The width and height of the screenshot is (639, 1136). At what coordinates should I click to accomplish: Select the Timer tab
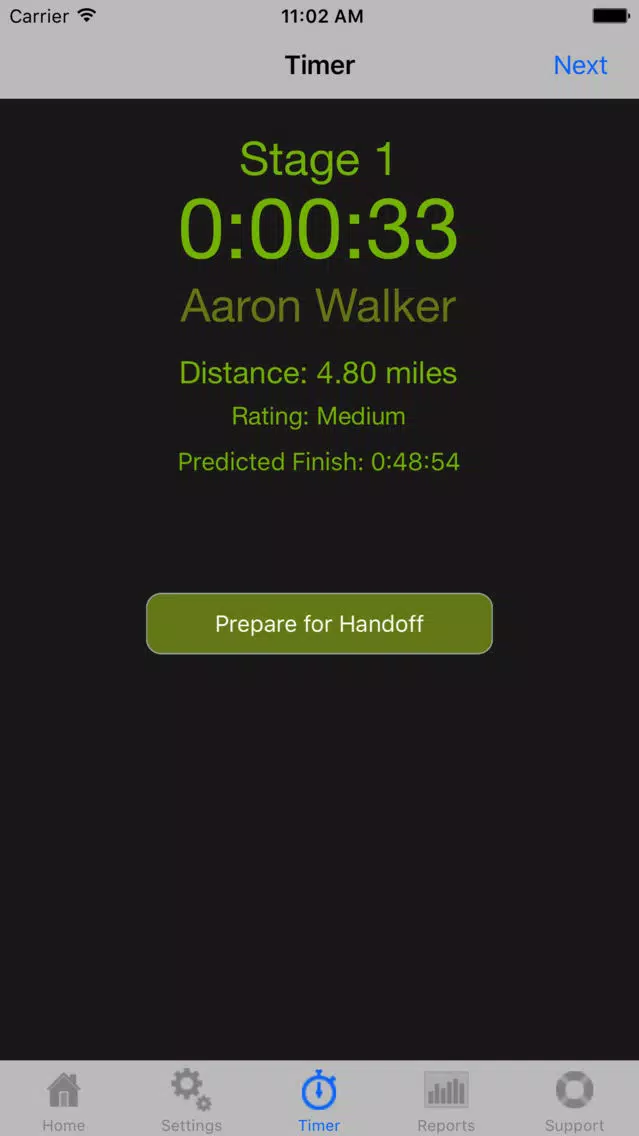point(319,1100)
